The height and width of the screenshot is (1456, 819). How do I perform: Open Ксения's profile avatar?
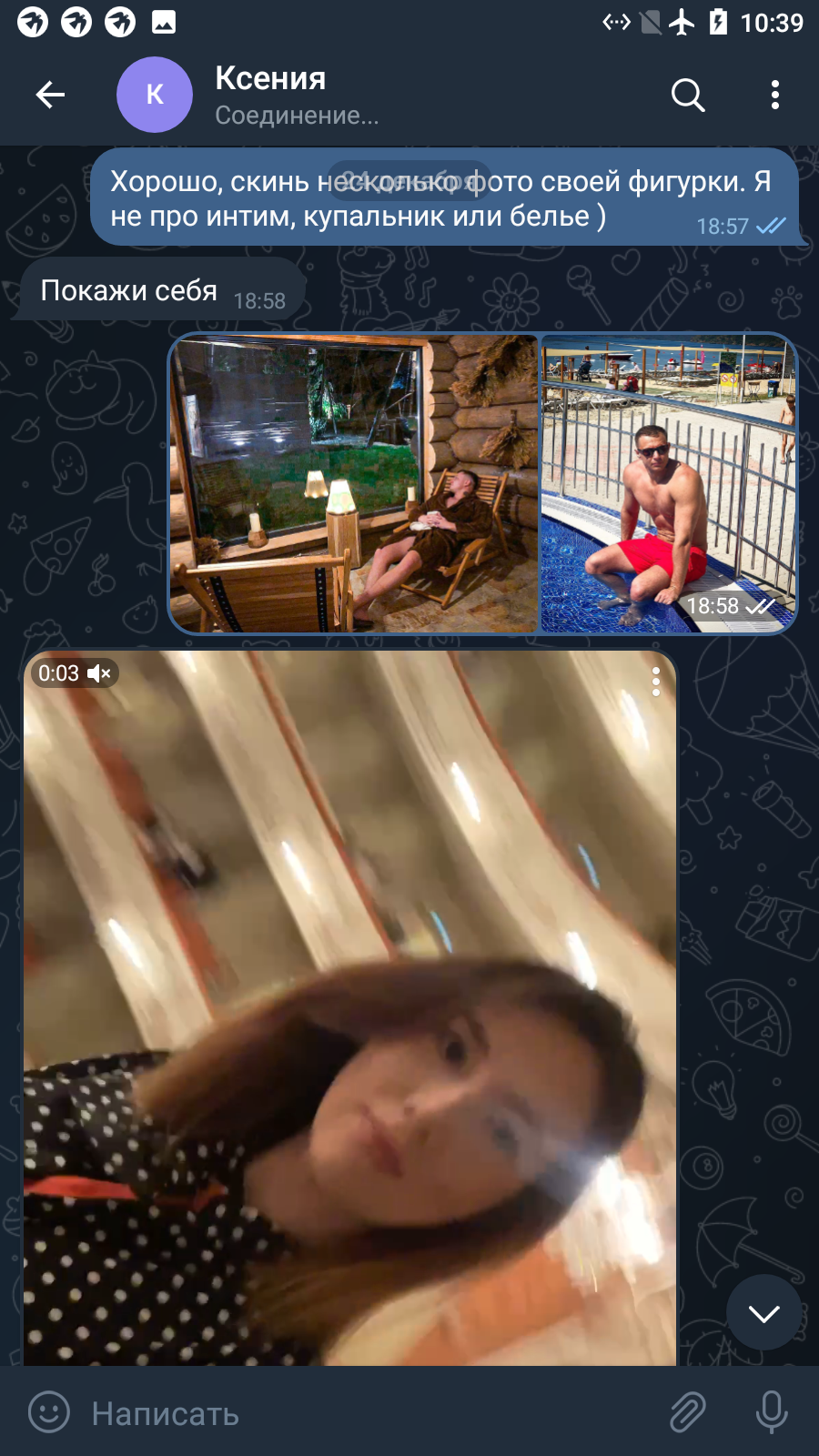155,95
